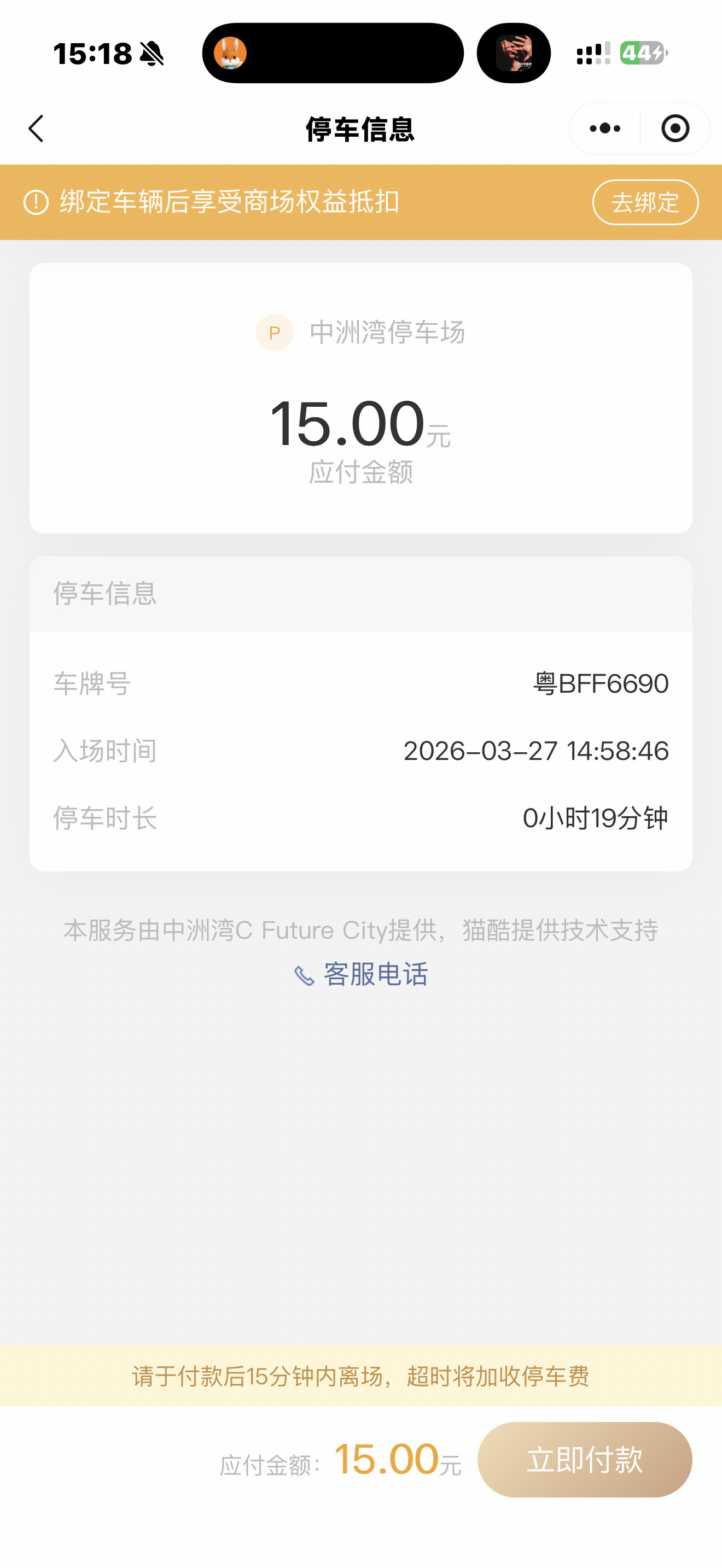This screenshot has height=1568, width=722.
Task: Tap the 停车信息 section header
Action: coord(104,594)
